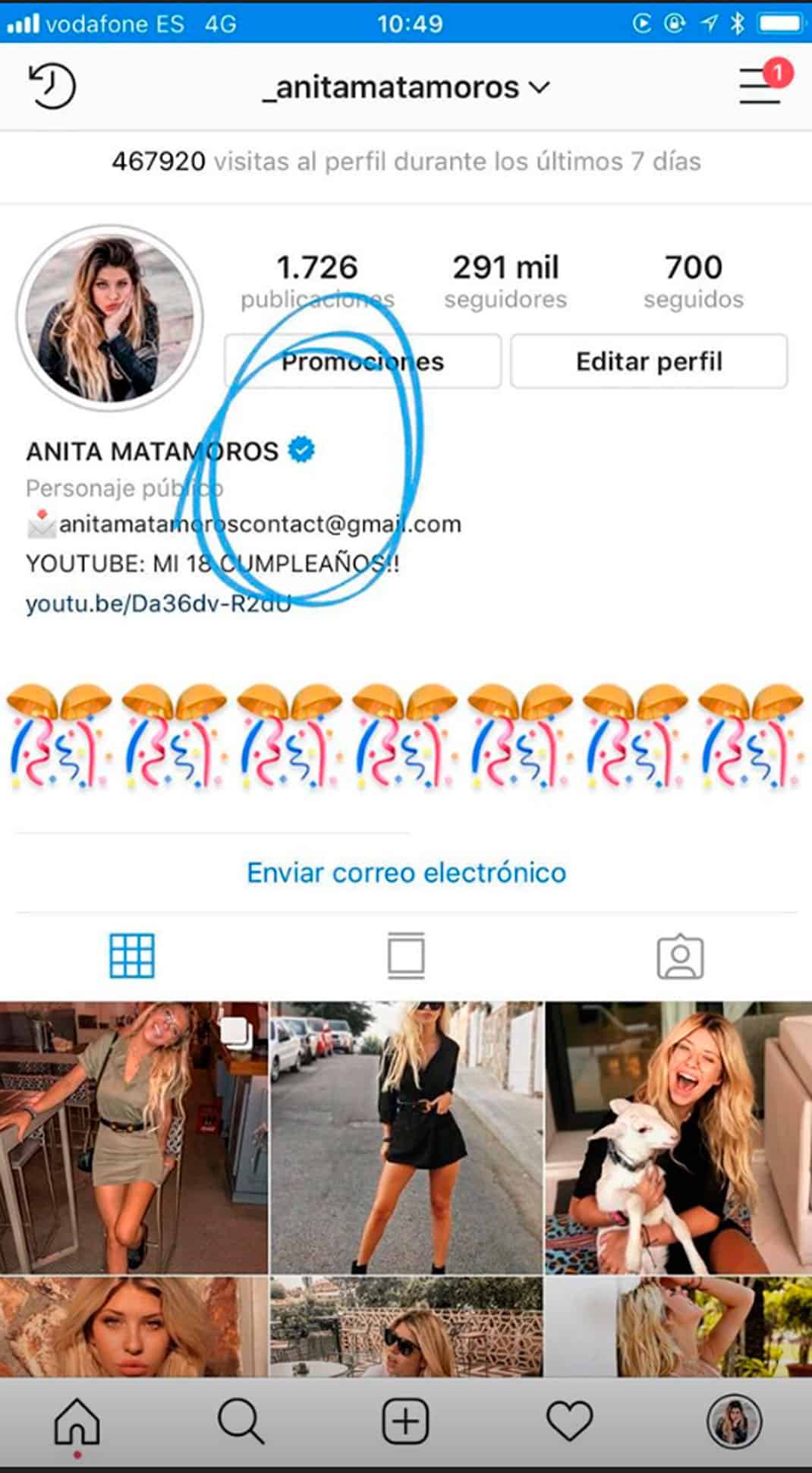This screenshot has height=1473, width=812.
Task: Open the green outfit multi-photo post
Action: 134,1137
